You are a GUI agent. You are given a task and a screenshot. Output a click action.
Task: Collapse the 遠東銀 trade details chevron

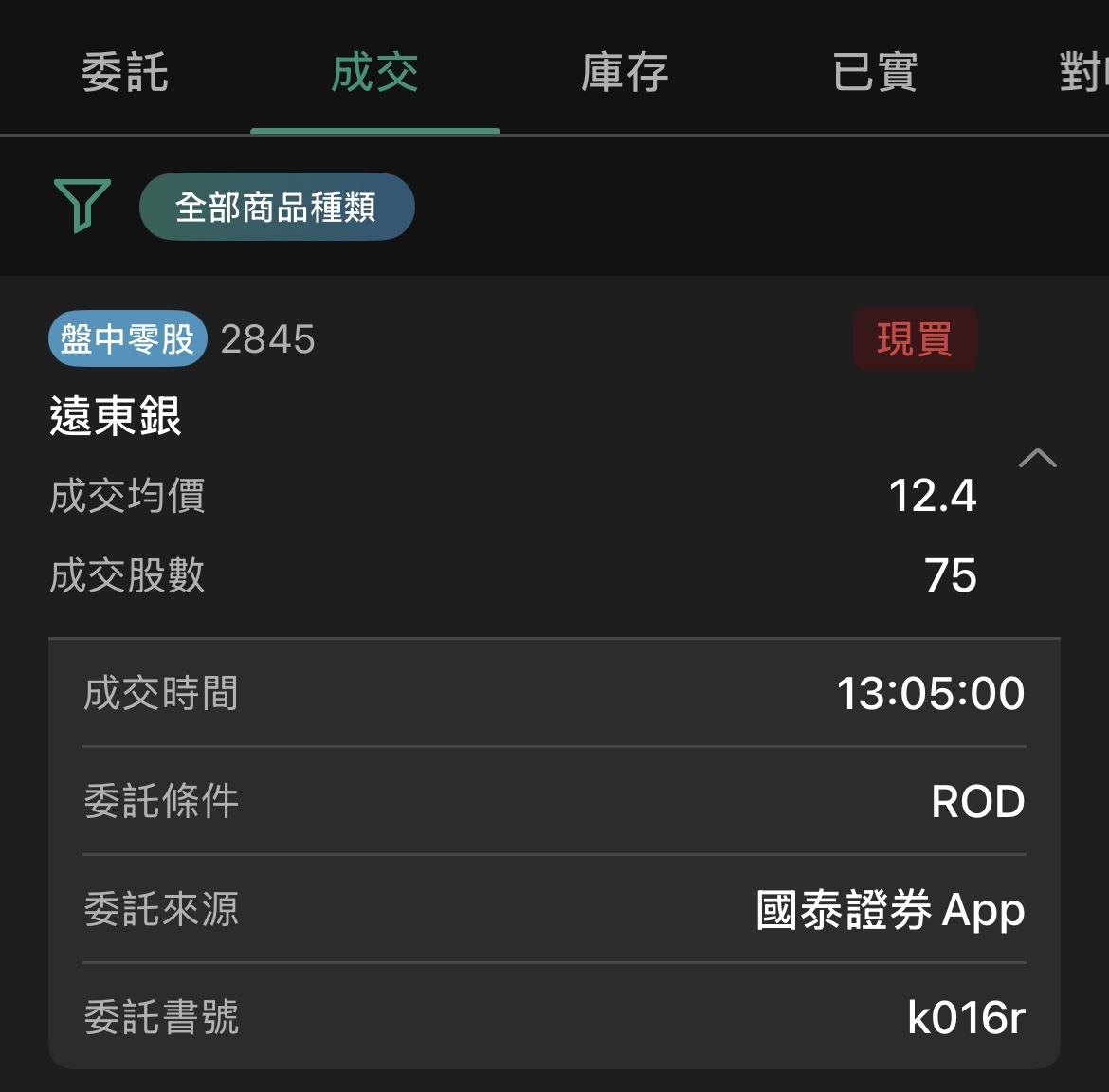1037,459
